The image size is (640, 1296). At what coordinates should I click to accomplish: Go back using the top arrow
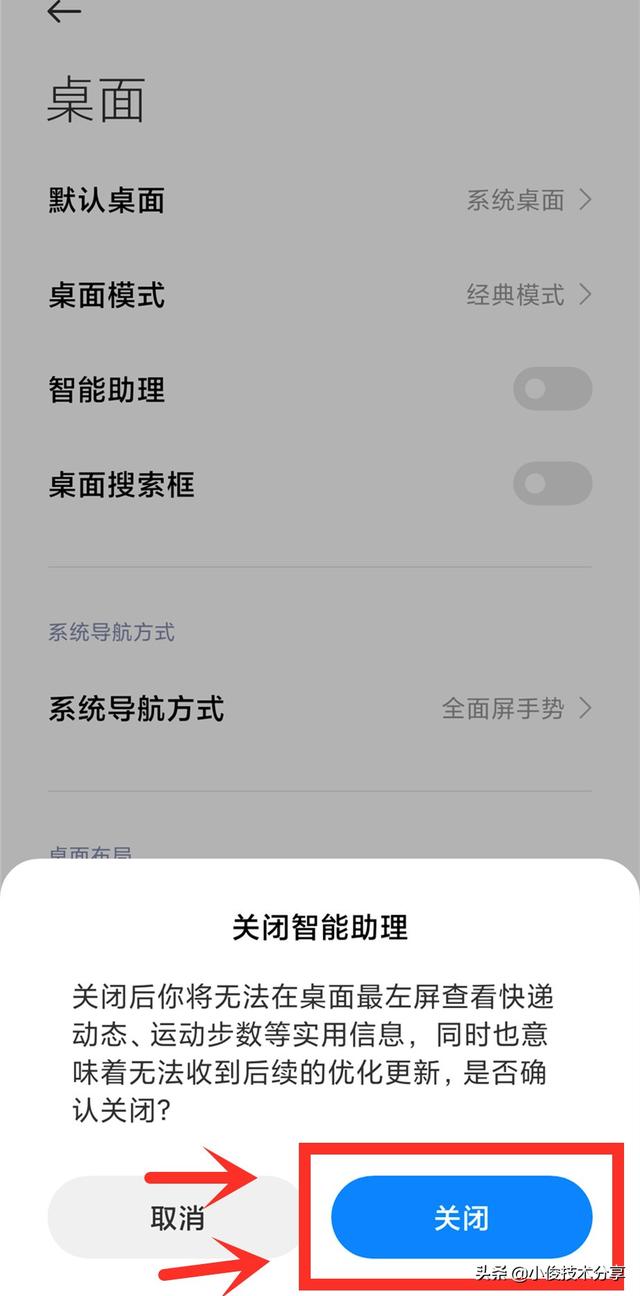(64, 12)
